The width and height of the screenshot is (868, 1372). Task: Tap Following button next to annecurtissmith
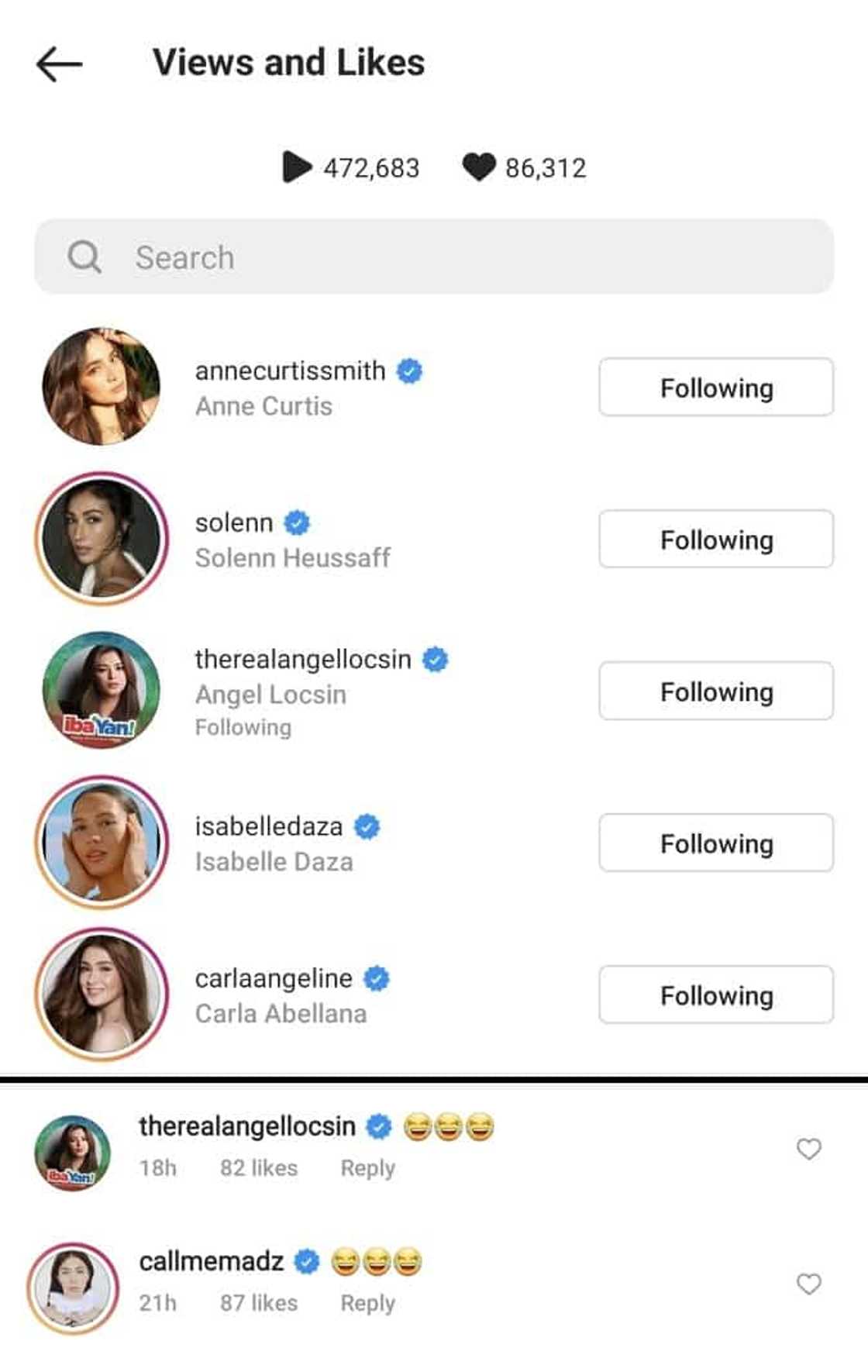coord(715,388)
